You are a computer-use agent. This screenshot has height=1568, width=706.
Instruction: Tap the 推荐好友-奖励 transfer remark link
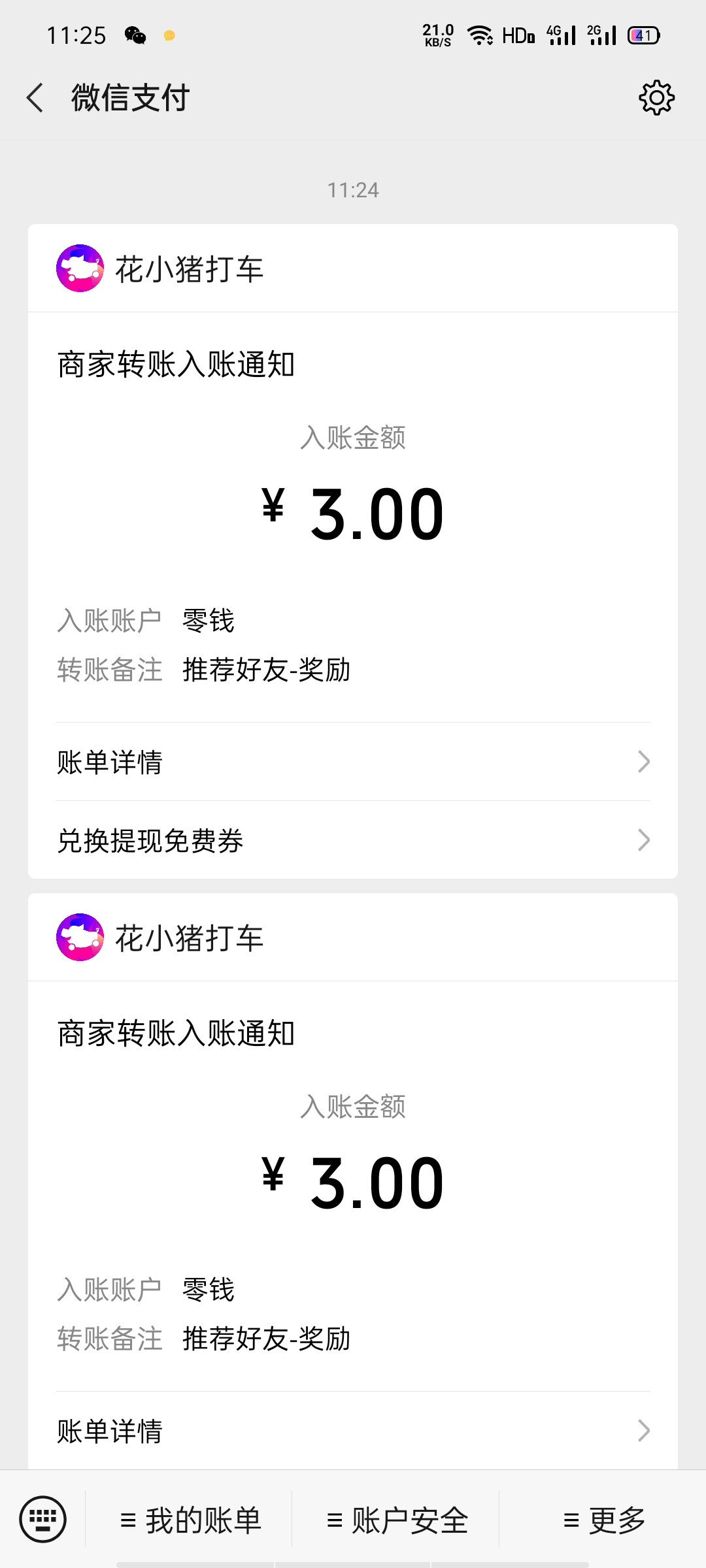[266, 669]
